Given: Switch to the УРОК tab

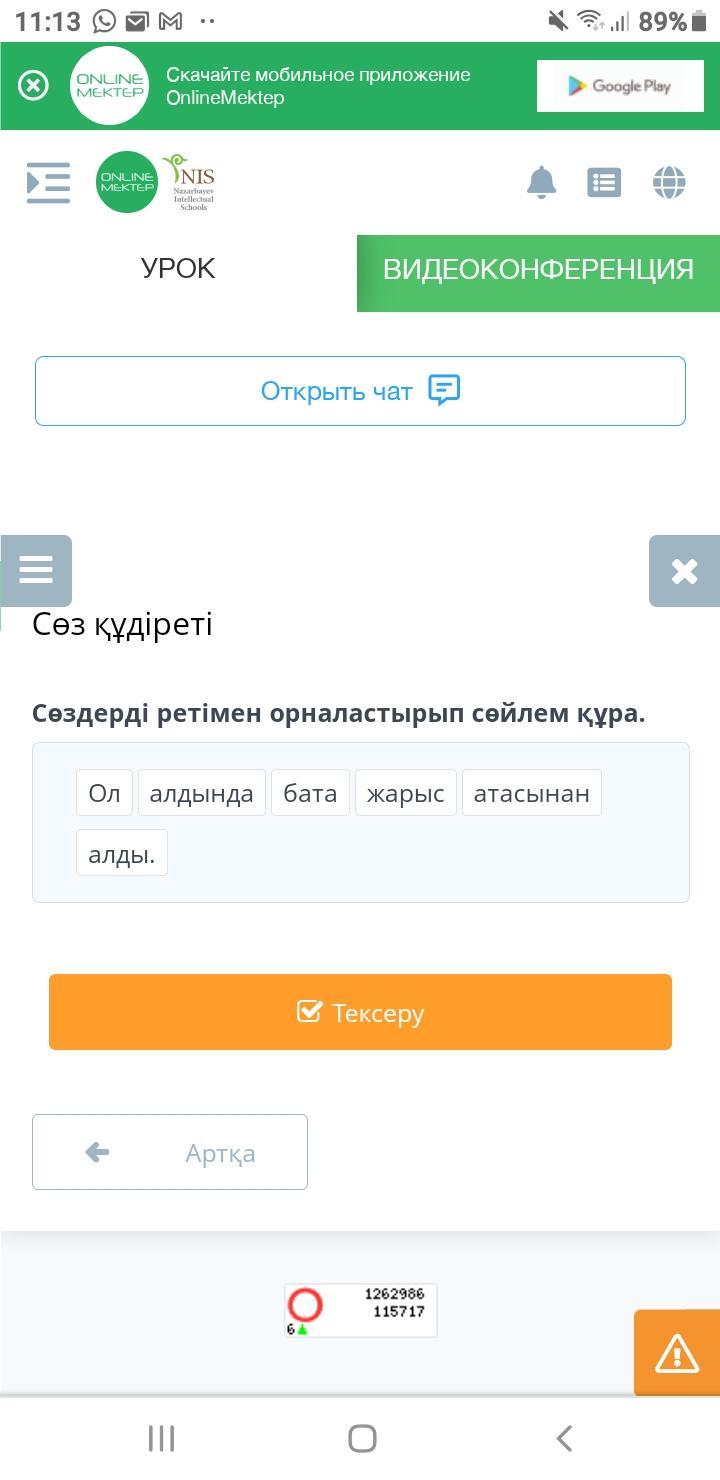Looking at the screenshot, I should click(x=178, y=269).
